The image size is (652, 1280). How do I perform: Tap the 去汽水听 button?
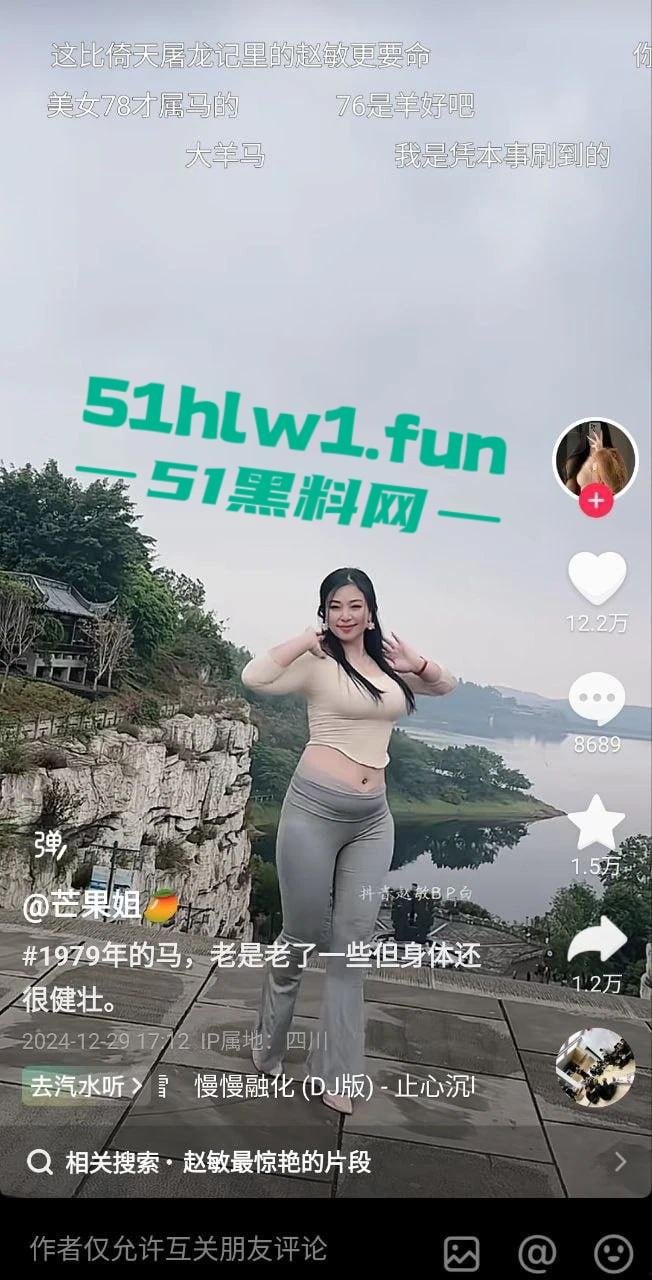coord(85,1086)
